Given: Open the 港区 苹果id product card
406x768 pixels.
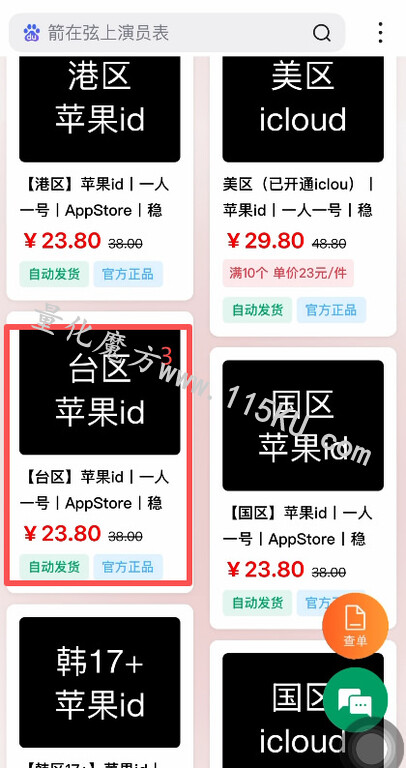Looking at the screenshot, I should click(x=100, y=177).
